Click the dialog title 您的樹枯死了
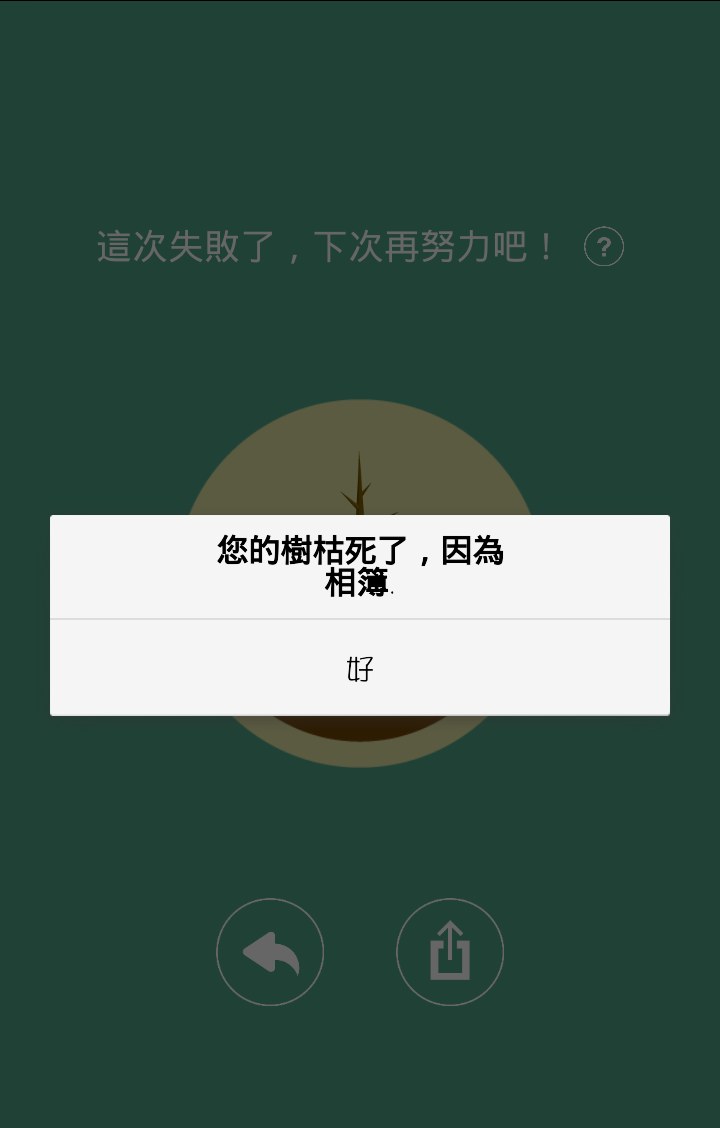This screenshot has height=1128, width=720. click(x=360, y=551)
